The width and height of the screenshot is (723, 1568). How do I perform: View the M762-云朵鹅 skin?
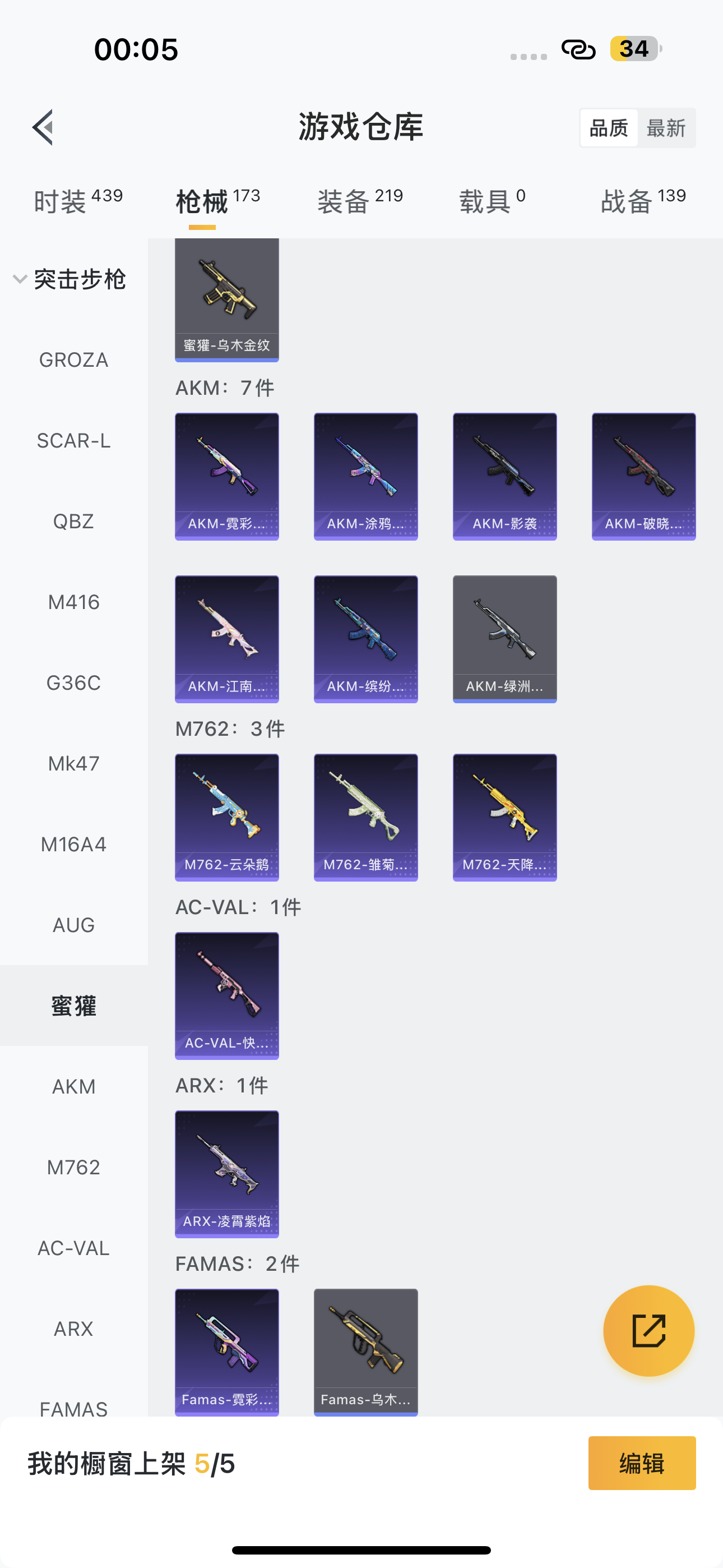tap(226, 817)
